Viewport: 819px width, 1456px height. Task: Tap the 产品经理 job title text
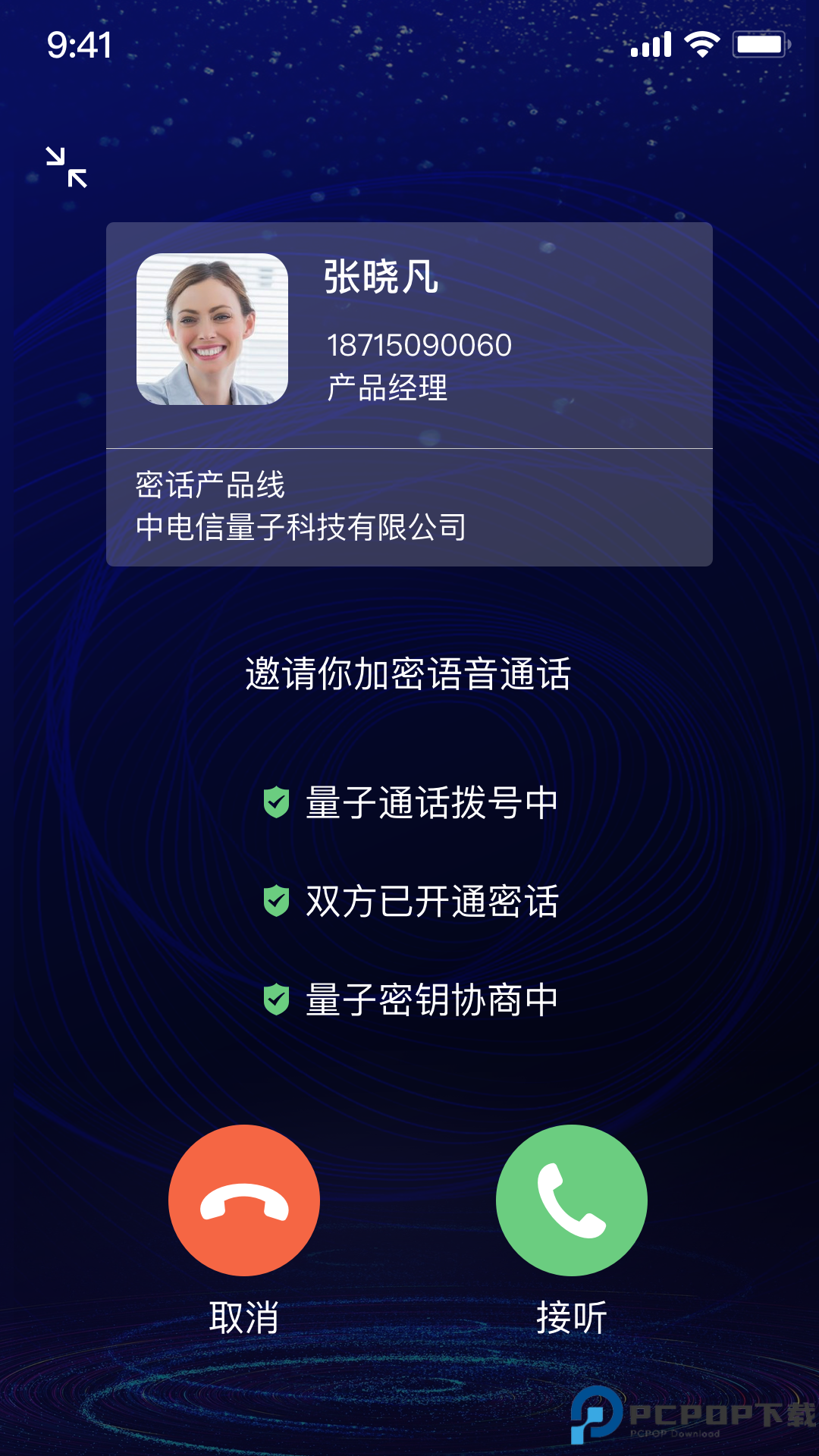tap(387, 387)
